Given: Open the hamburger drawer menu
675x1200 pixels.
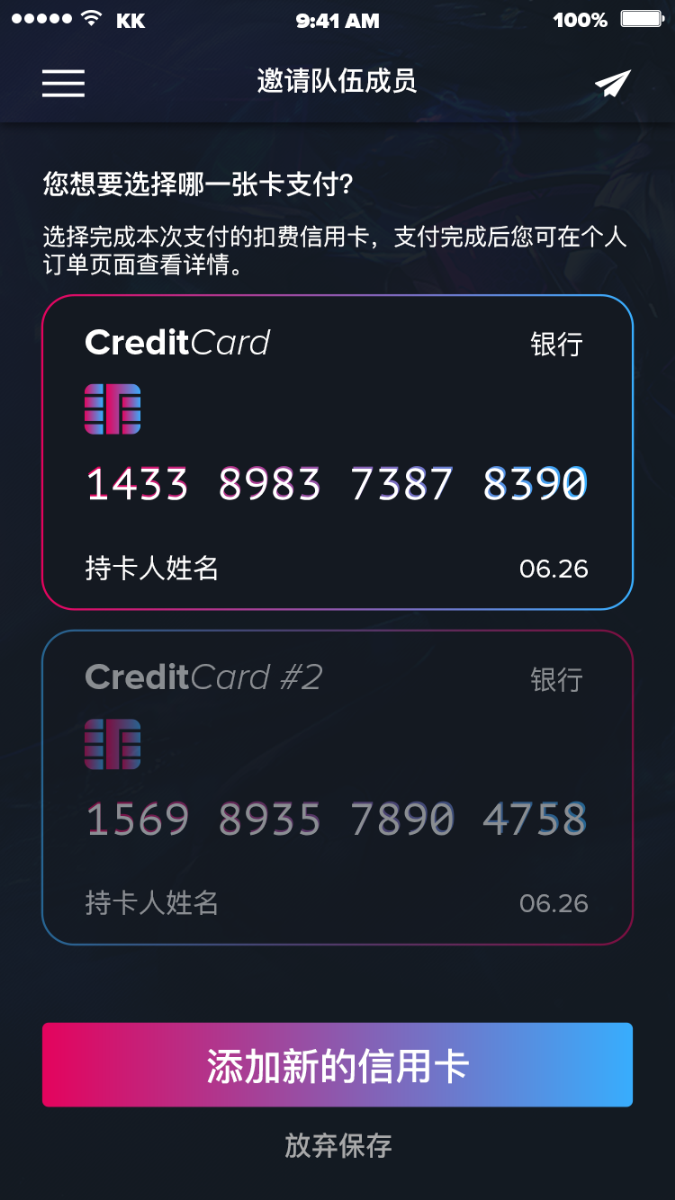Looking at the screenshot, I should click(x=63, y=83).
